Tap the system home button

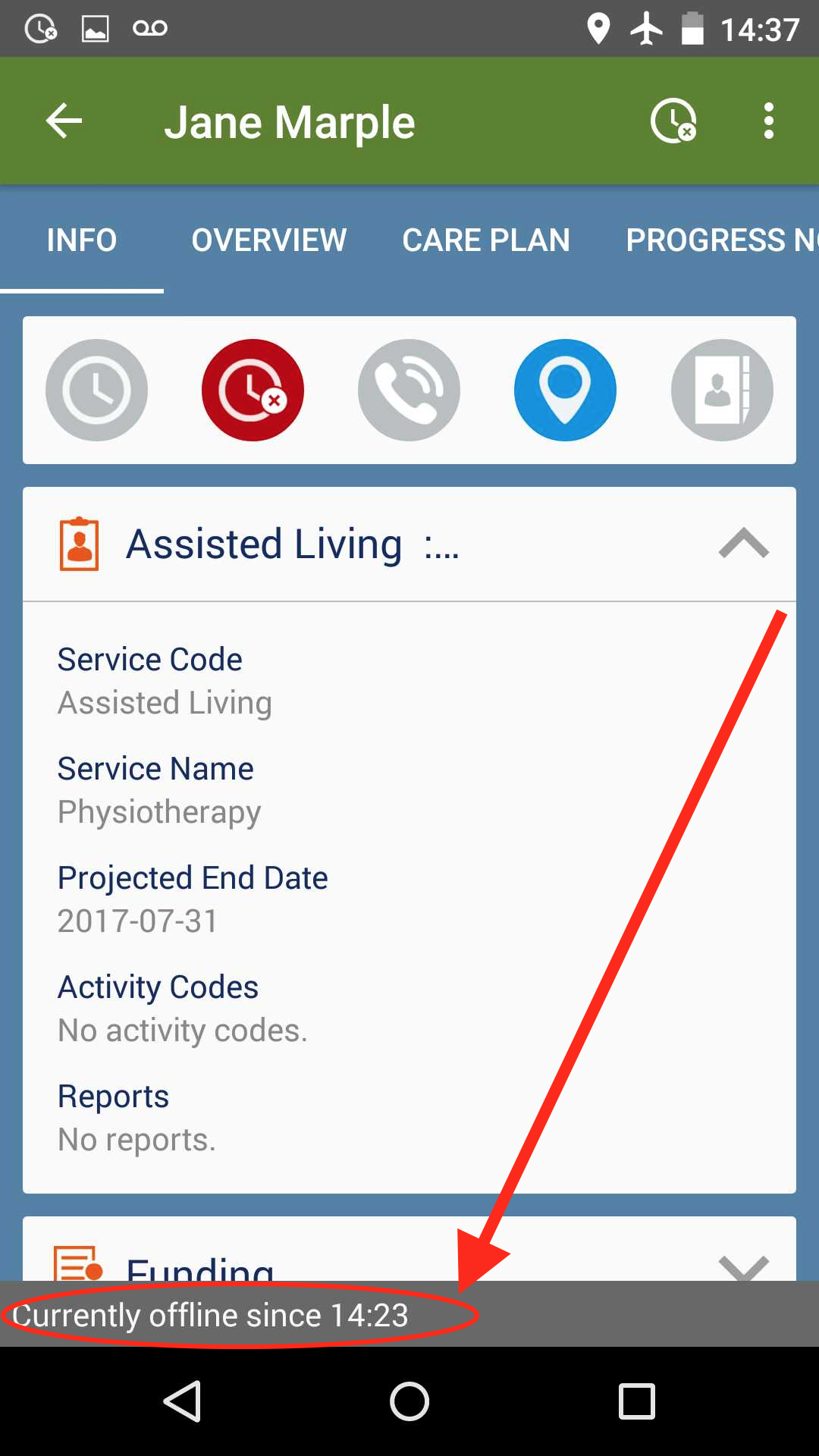point(409,1401)
